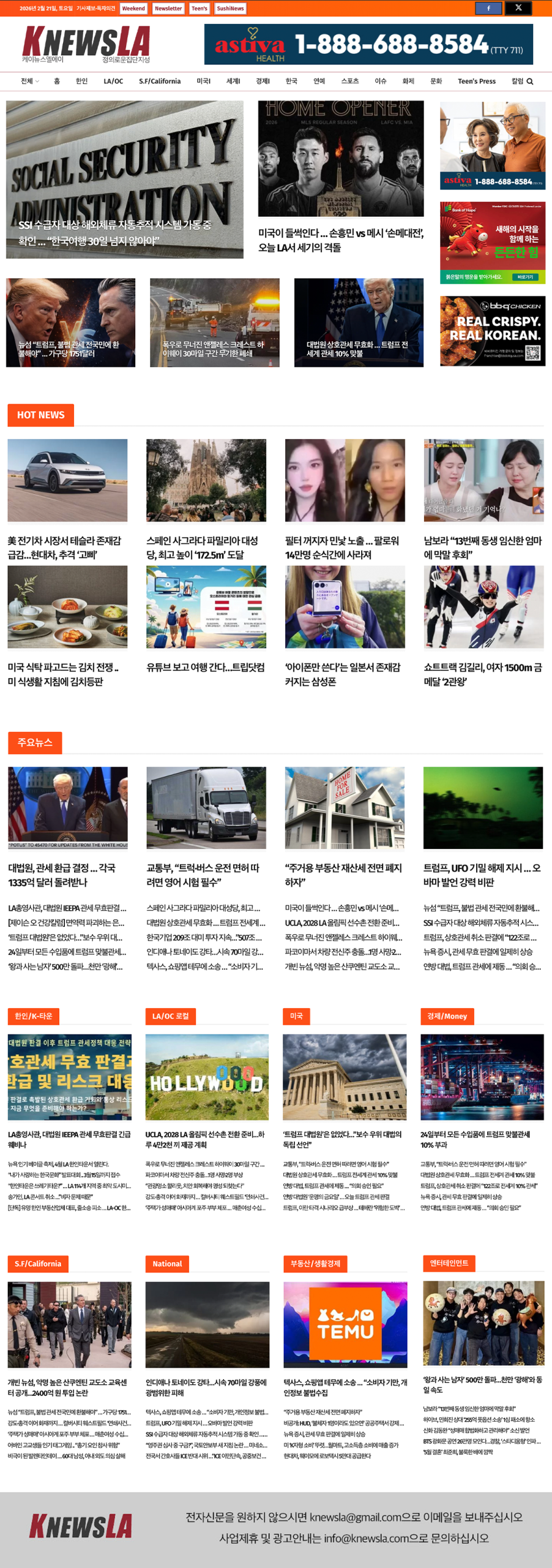Open the 스포츠 section
552x1568 pixels.
349,81
